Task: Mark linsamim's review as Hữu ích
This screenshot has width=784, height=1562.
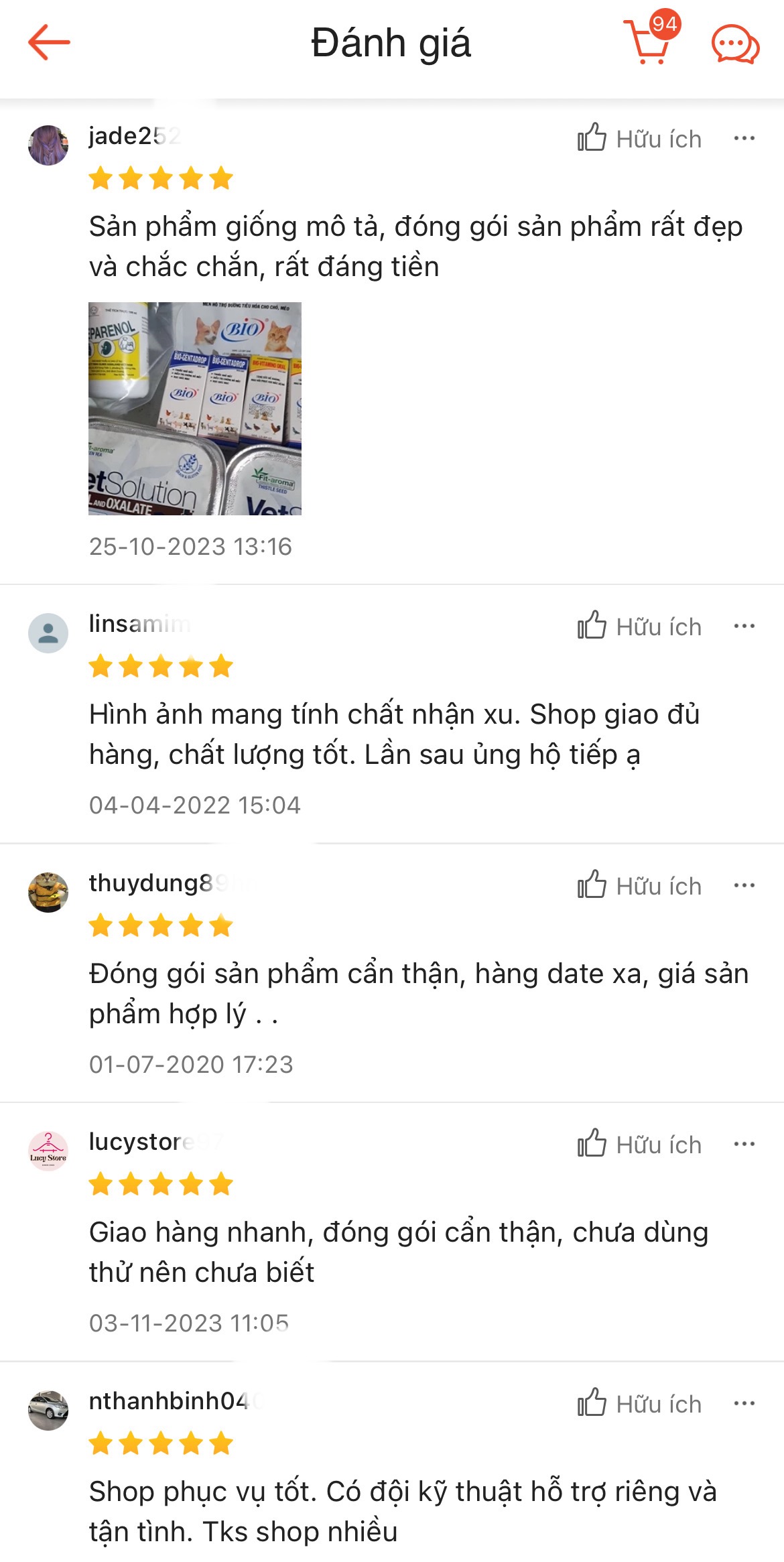Action: pos(639,627)
